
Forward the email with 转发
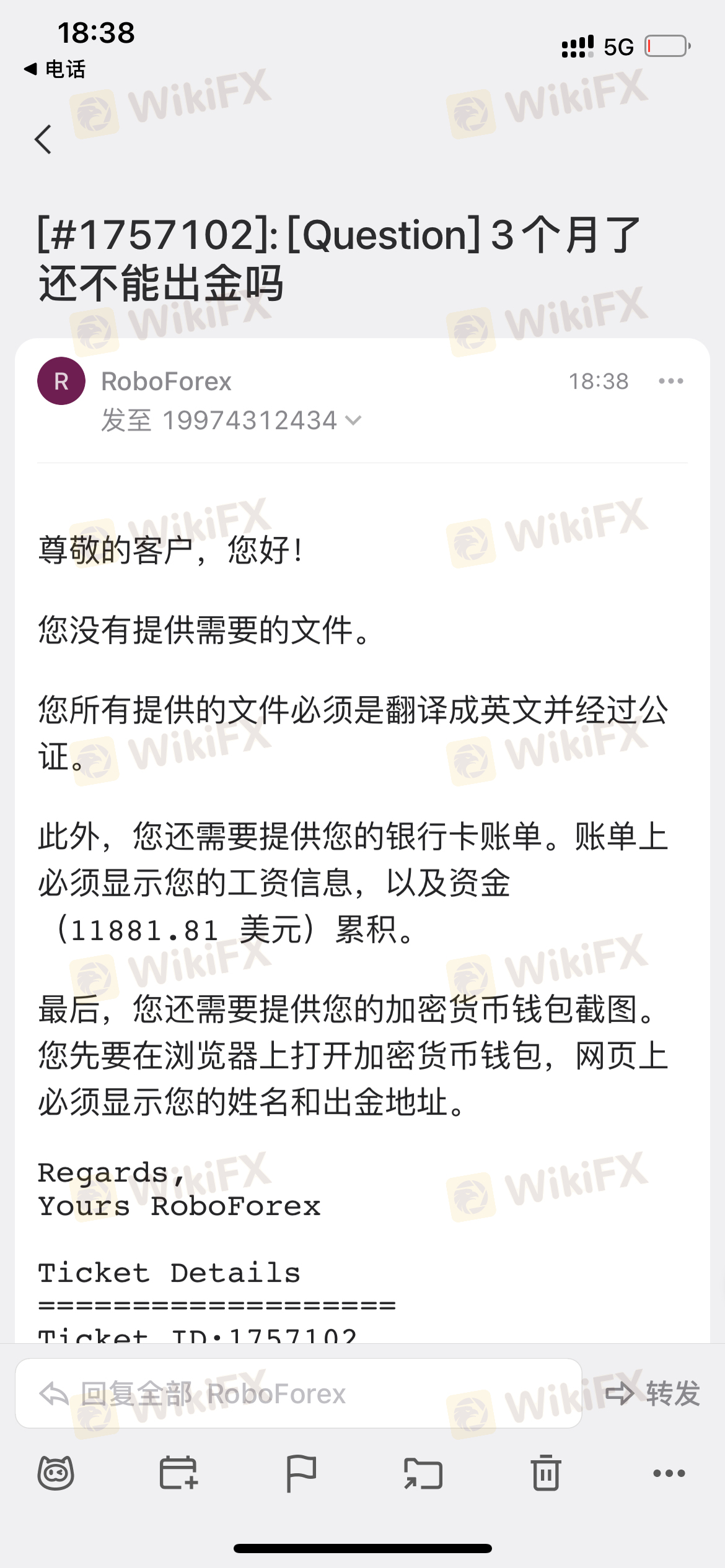pos(653,1393)
